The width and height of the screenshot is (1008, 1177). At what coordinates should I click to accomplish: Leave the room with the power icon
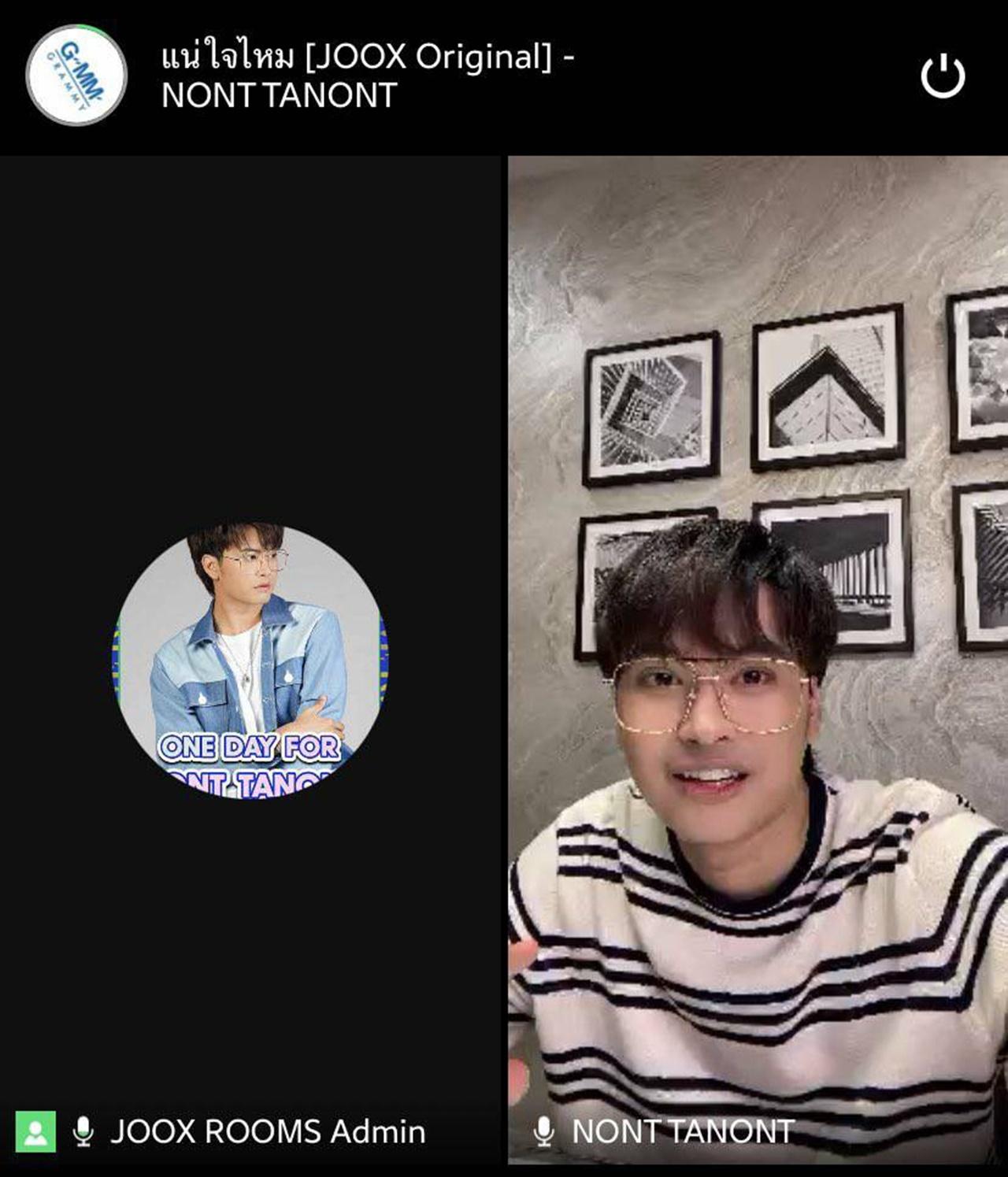point(943,76)
